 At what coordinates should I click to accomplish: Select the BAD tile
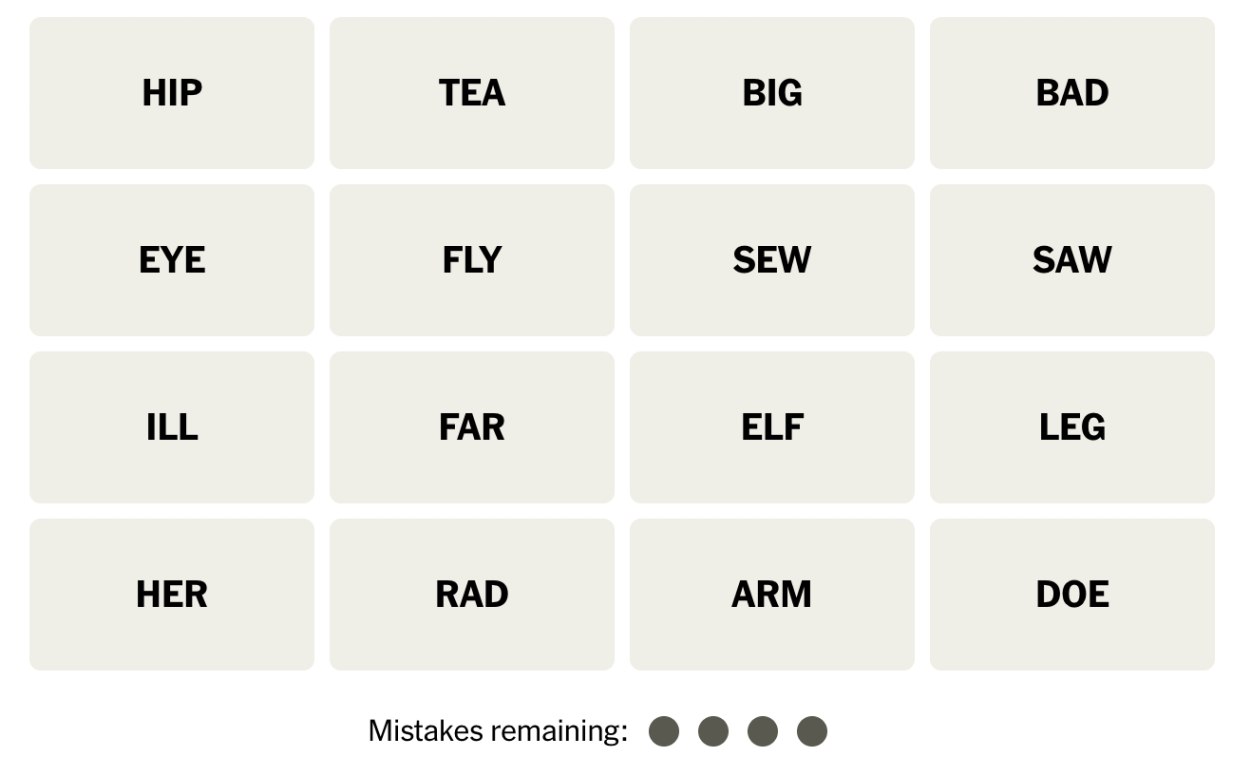1072,93
